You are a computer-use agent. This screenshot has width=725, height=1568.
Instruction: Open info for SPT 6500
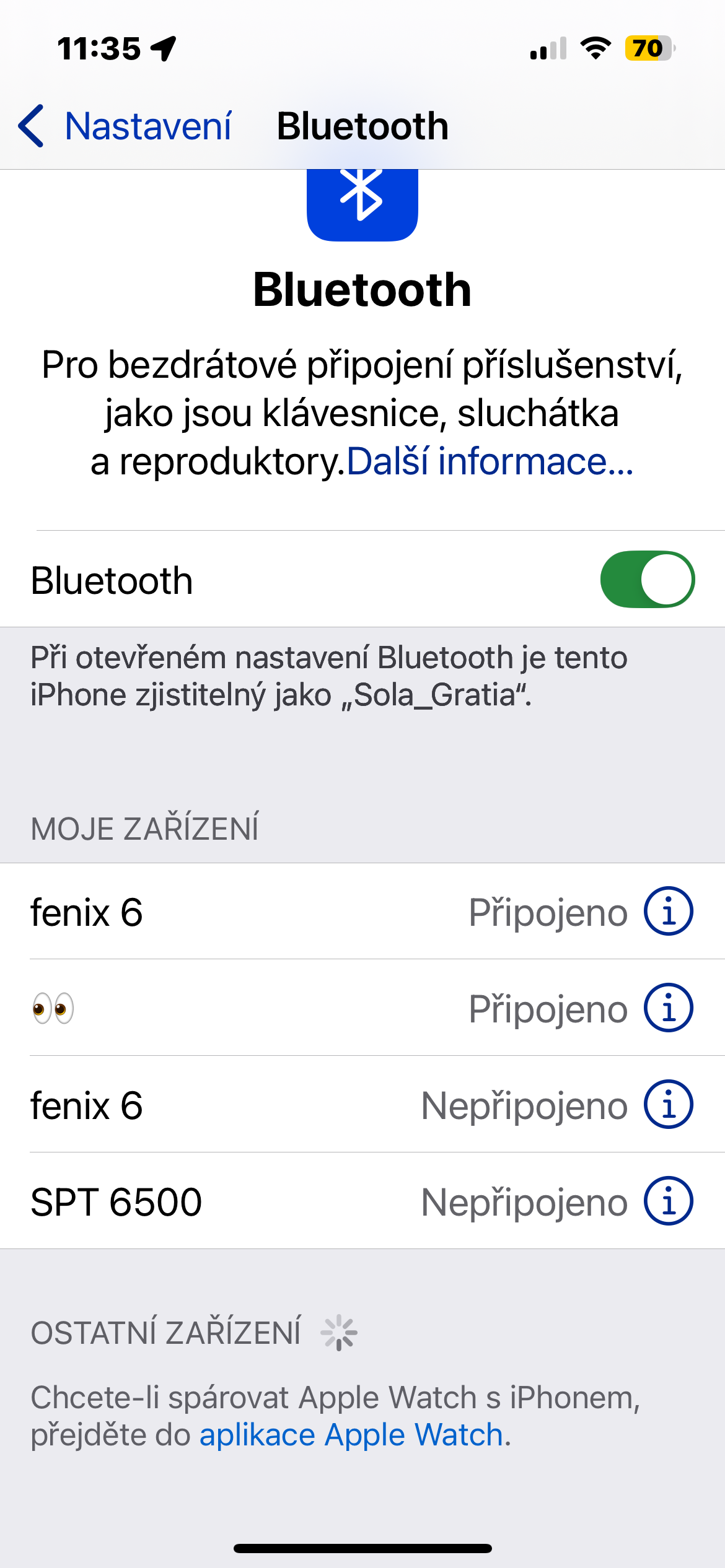[668, 1201]
